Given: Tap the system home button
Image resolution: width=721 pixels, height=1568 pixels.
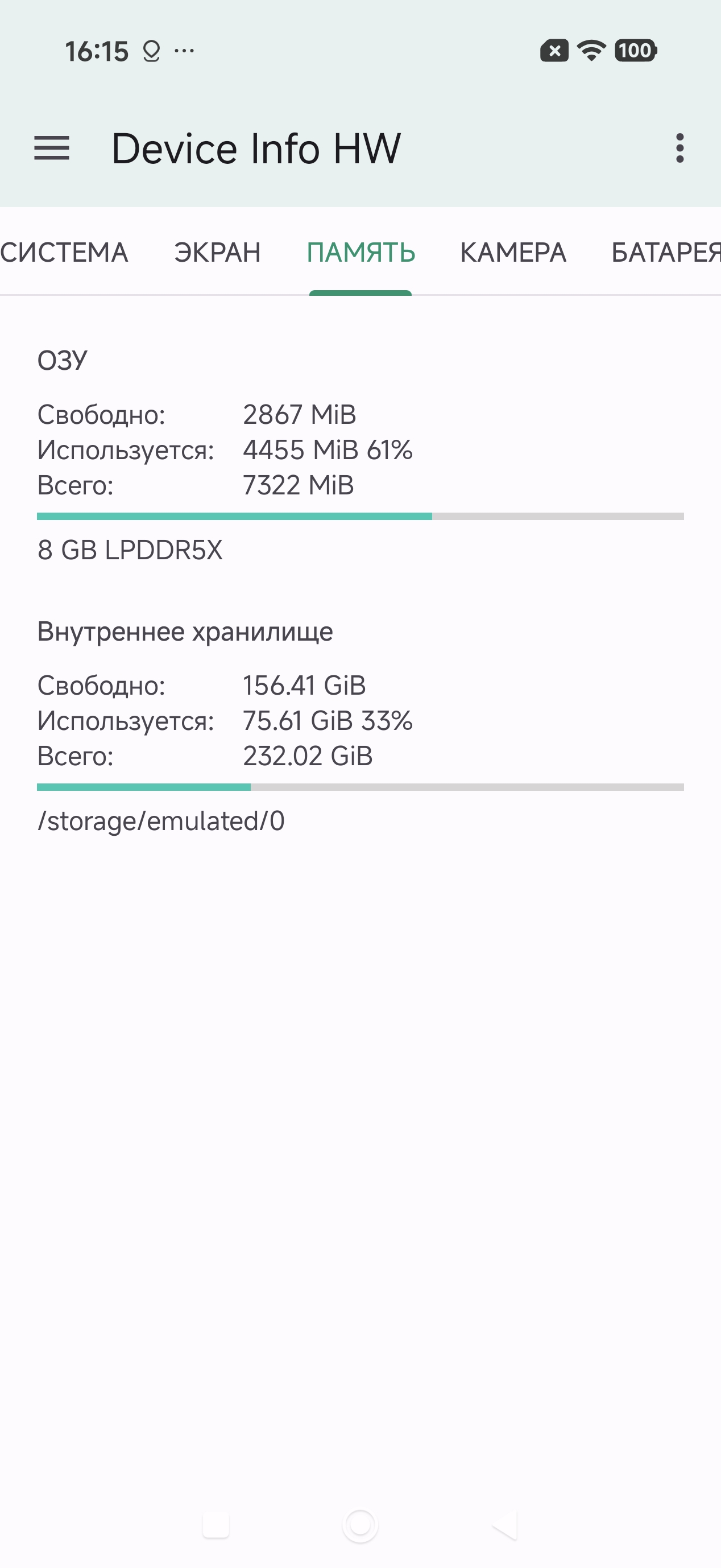Looking at the screenshot, I should 360,1525.
